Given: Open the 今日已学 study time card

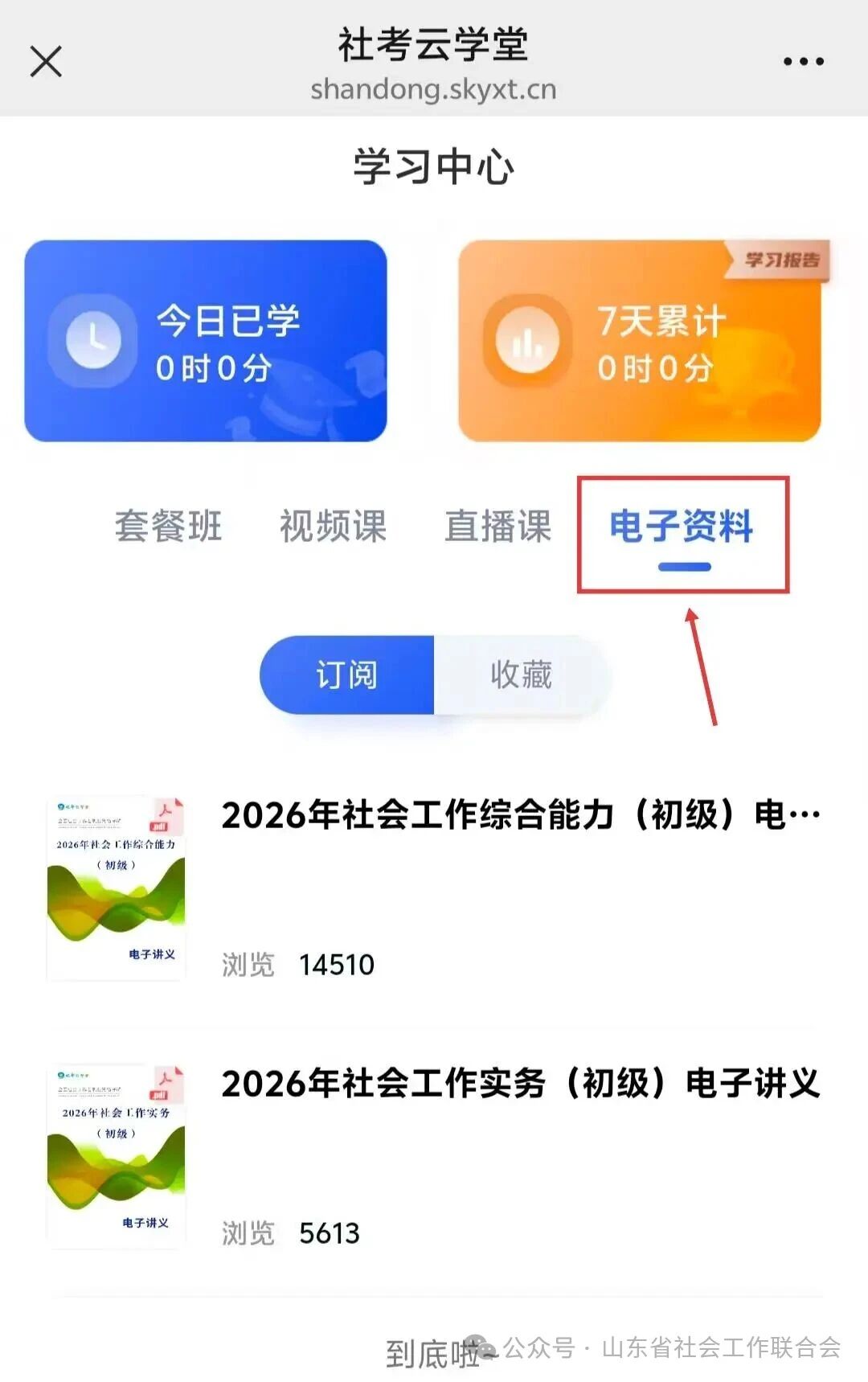Looking at the screenshot, I should (206, 341).
